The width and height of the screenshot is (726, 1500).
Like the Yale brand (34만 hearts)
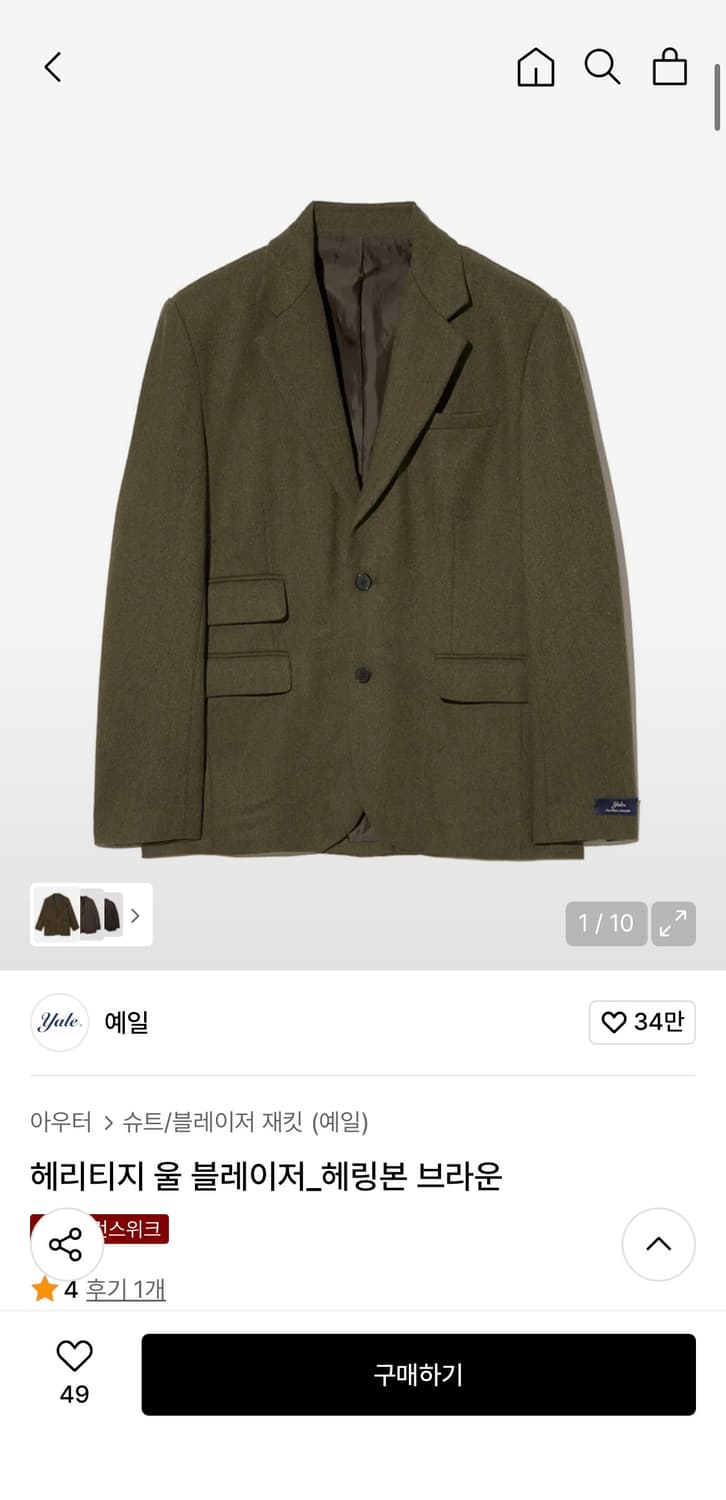(x=641, y=1022)
